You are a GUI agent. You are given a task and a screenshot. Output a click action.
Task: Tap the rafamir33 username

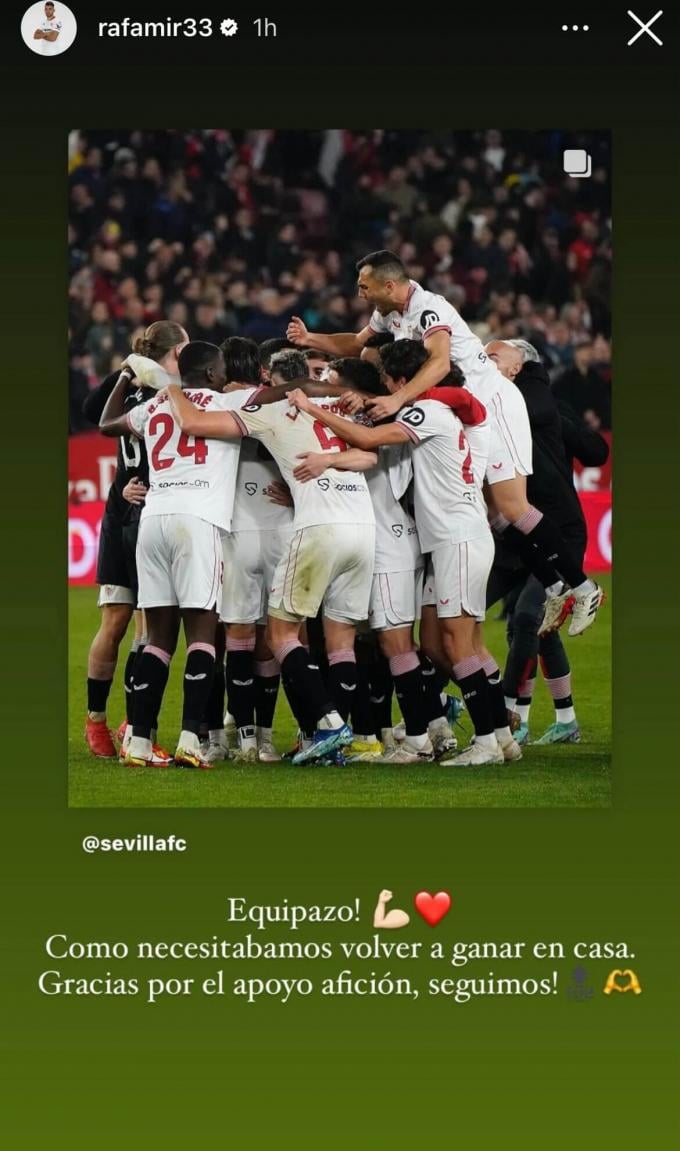tap(155, 28)
